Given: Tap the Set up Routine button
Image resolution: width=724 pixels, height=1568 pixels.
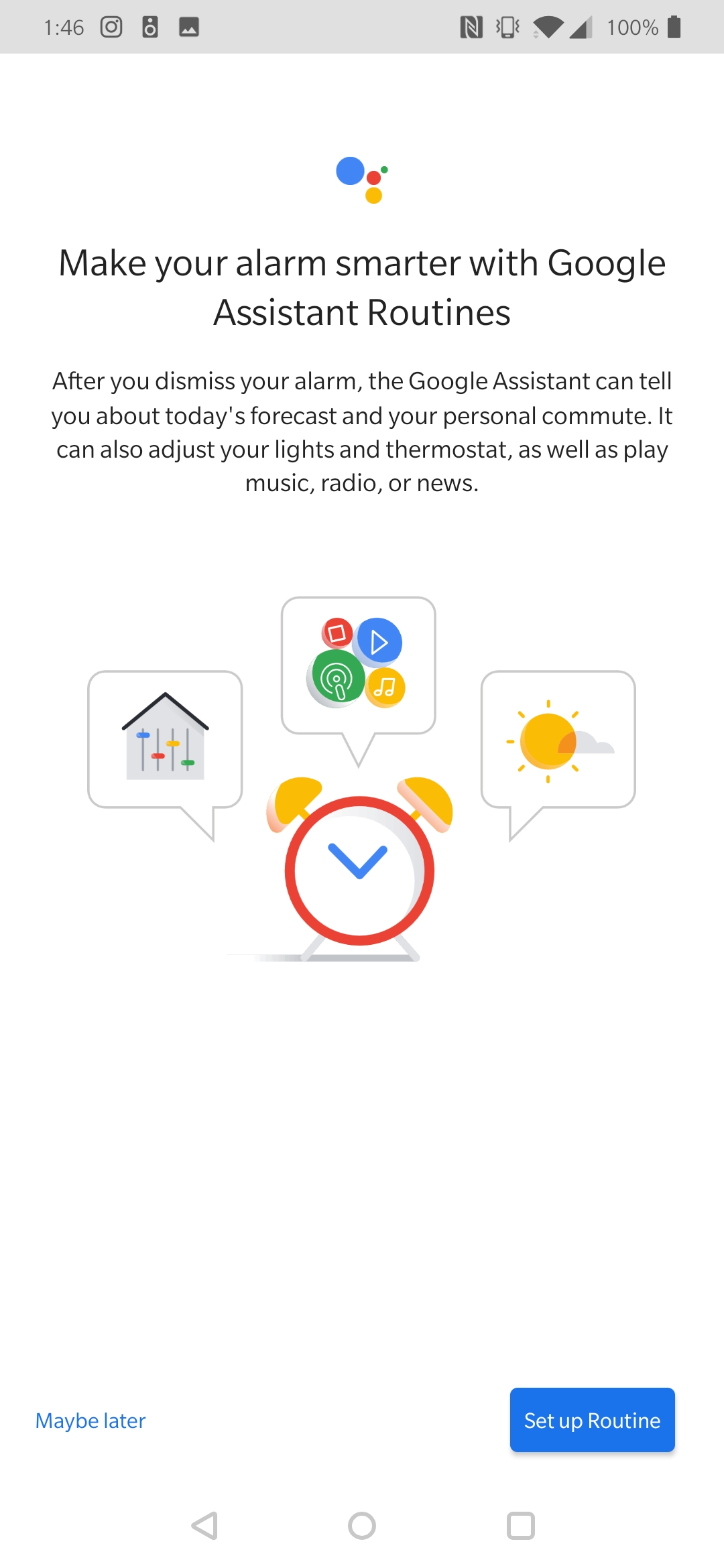Looking at the screenshot, I should pos(592,1420).
